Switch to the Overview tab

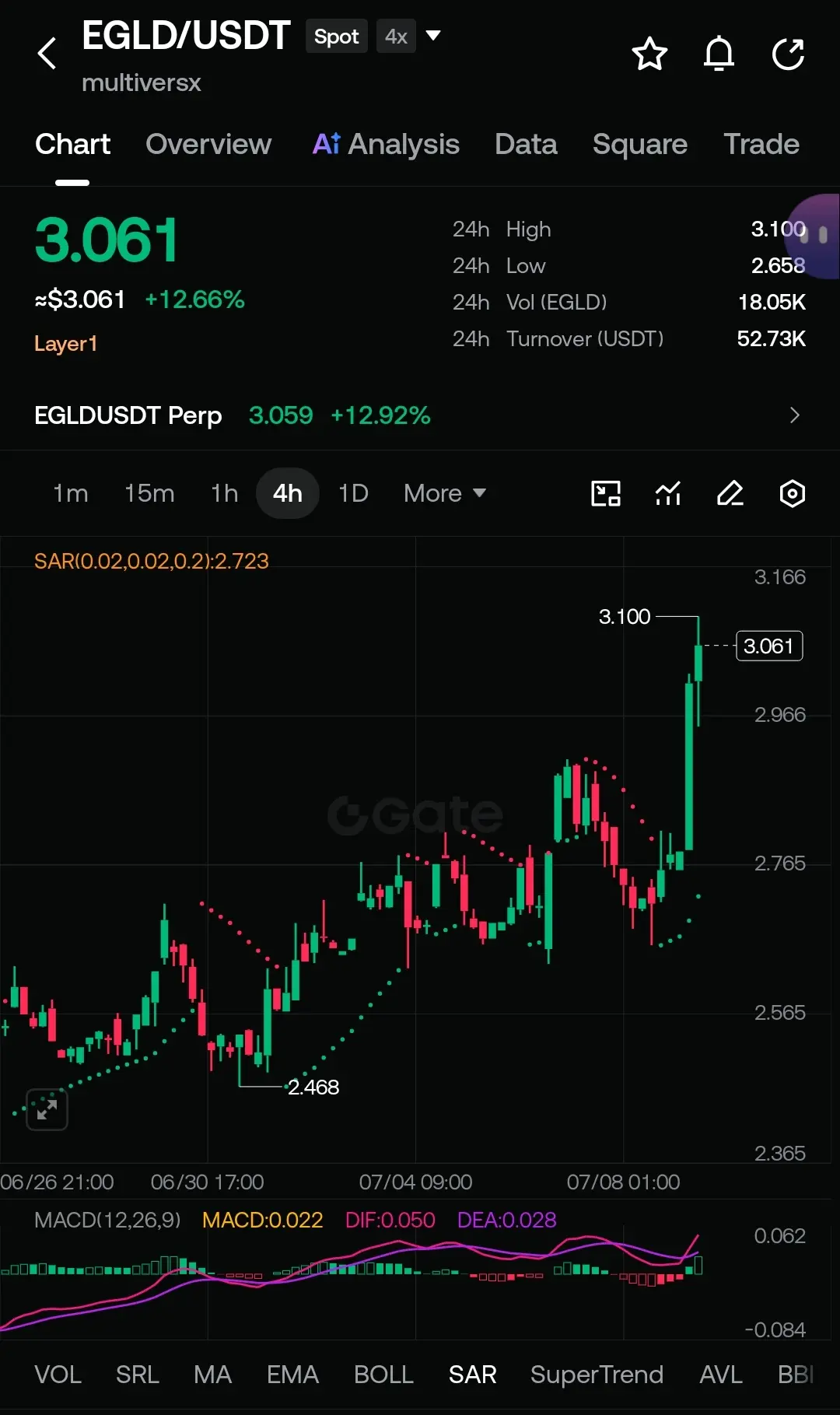point(208,144)
